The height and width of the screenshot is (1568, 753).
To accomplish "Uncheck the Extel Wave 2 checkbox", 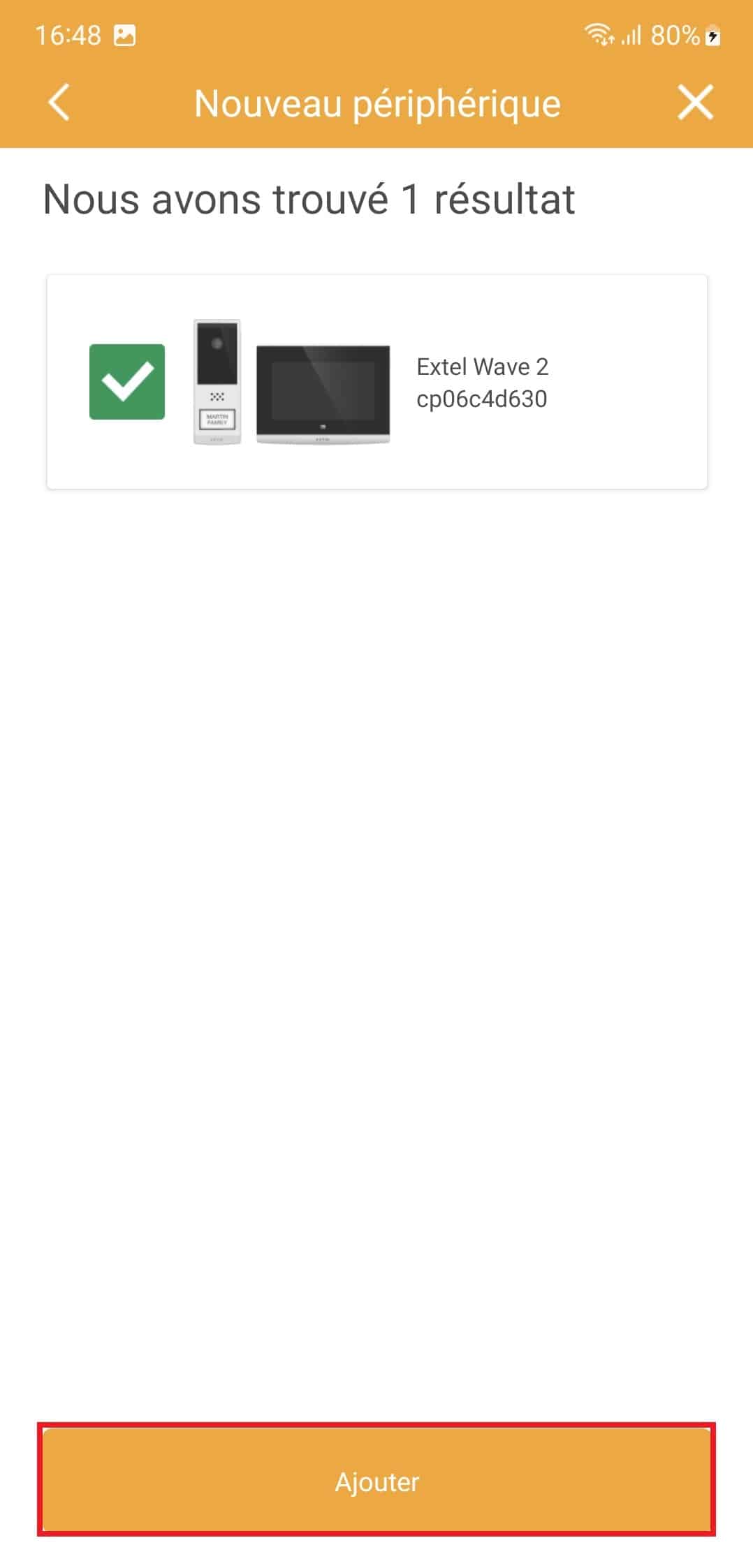I will click(127, 382).
